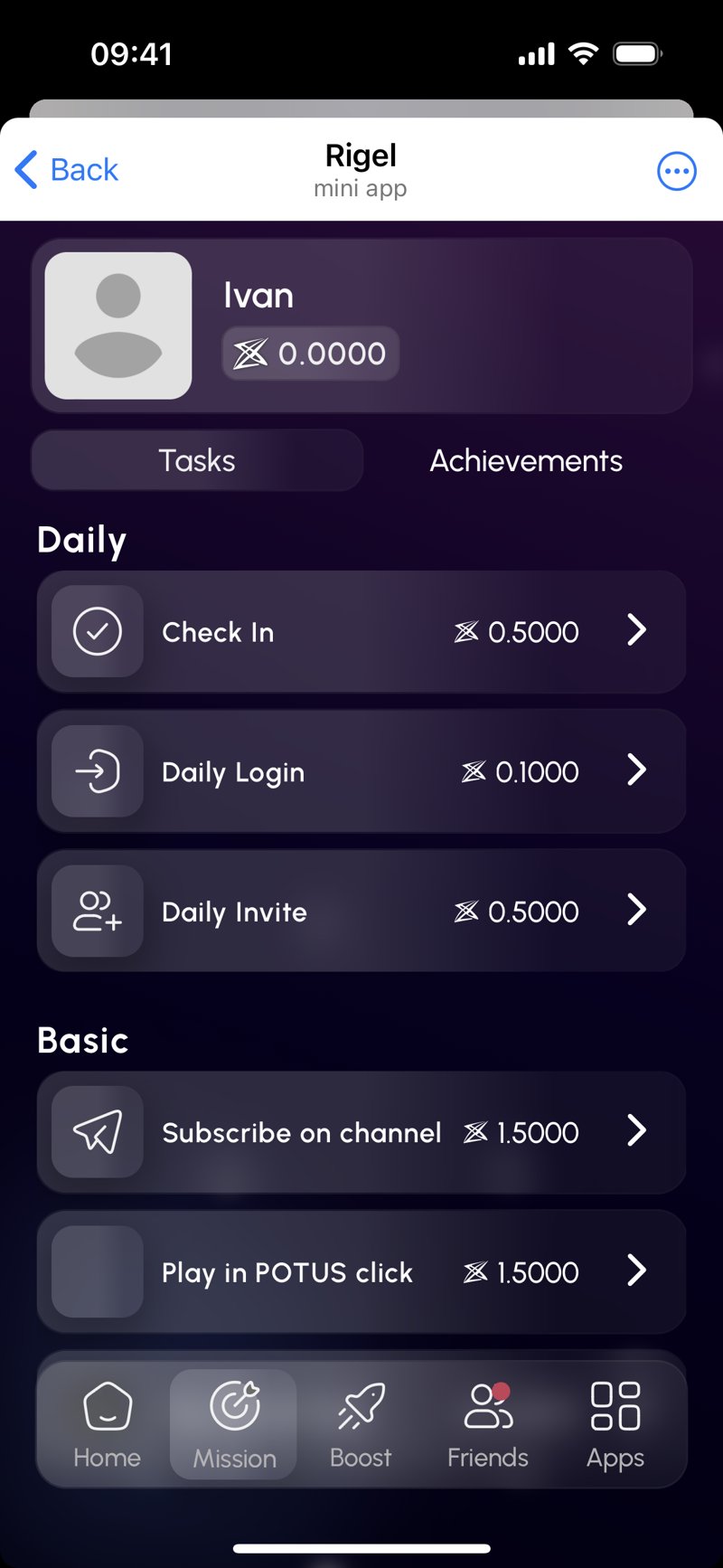
Task: Click the Subscribe on channel paper plane icon
Action: tap(97, 1132)
